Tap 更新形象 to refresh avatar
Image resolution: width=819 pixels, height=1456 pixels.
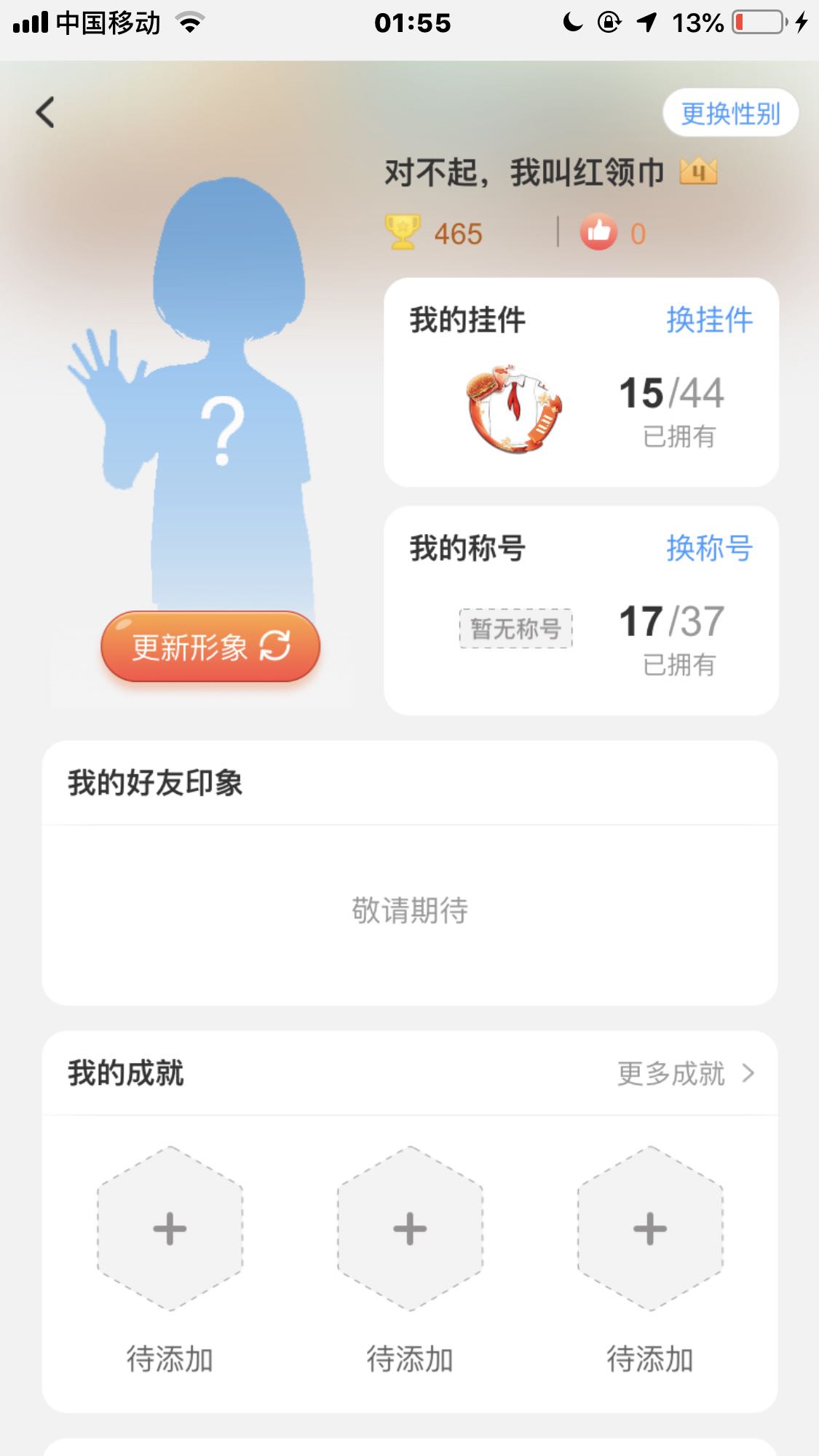coord(210,647)
